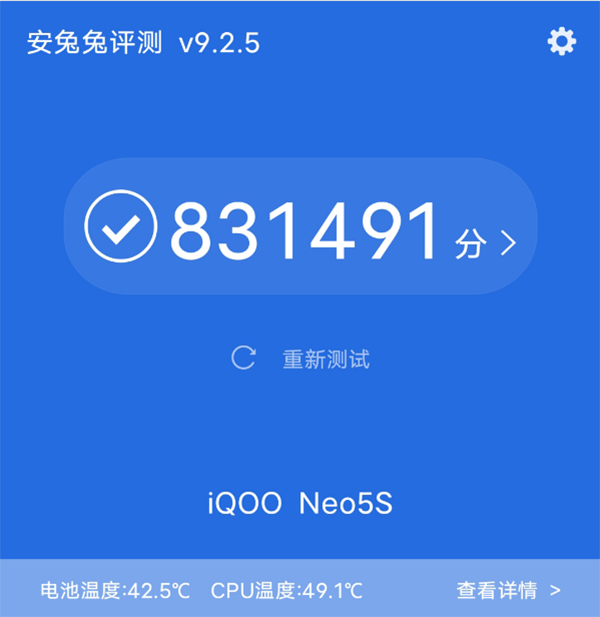Open 查看详情 for details
This screenshot has width=600, height=617.
point(508,591)
